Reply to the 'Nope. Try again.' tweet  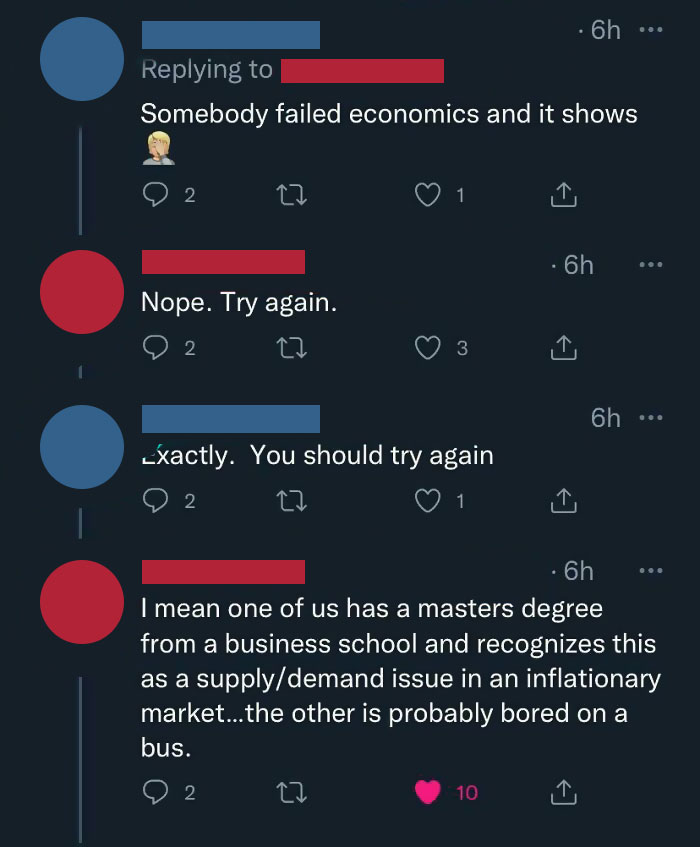tap(156, 347)
